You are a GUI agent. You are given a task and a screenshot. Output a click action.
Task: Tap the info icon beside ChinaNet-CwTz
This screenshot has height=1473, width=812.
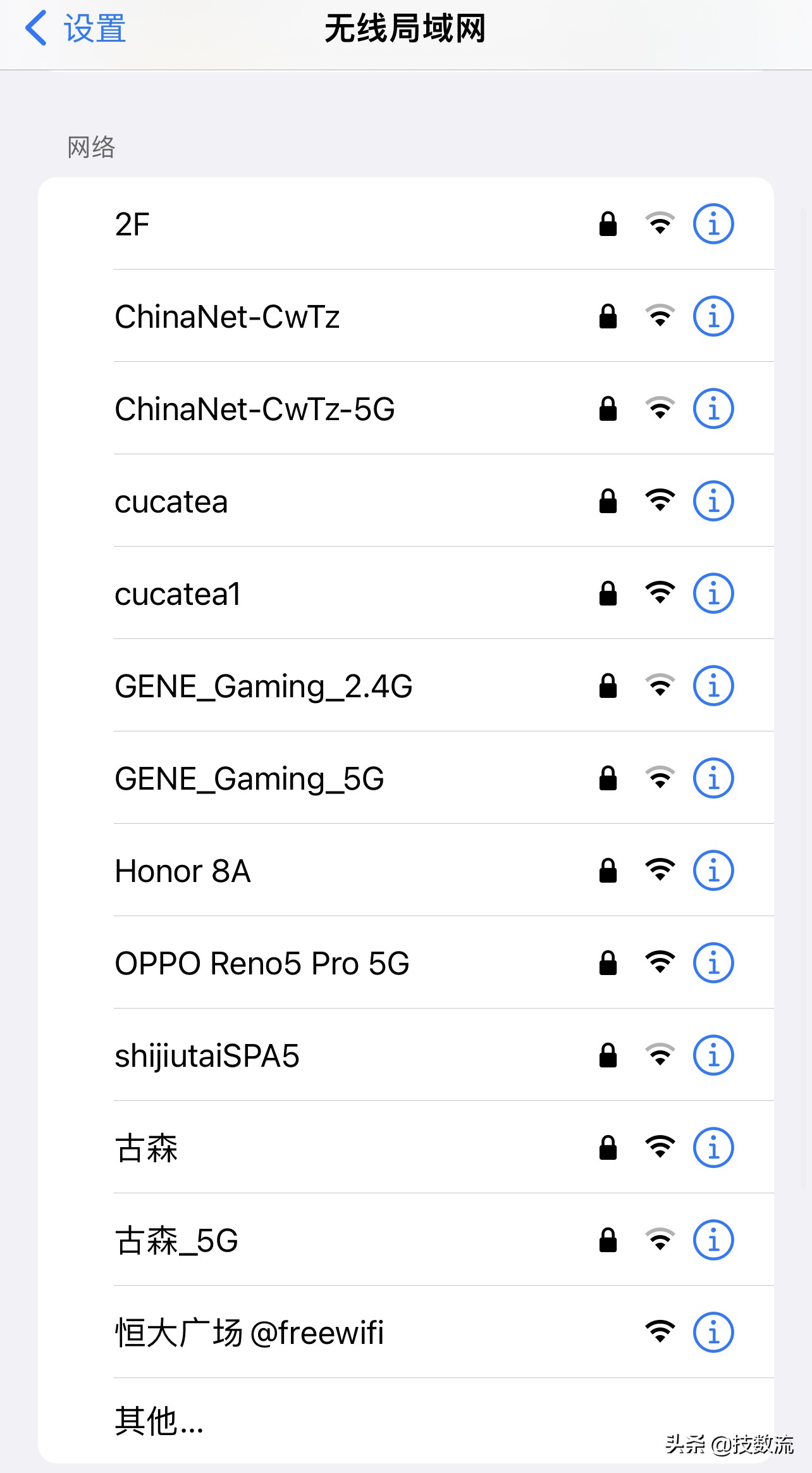tap(712, 316)
